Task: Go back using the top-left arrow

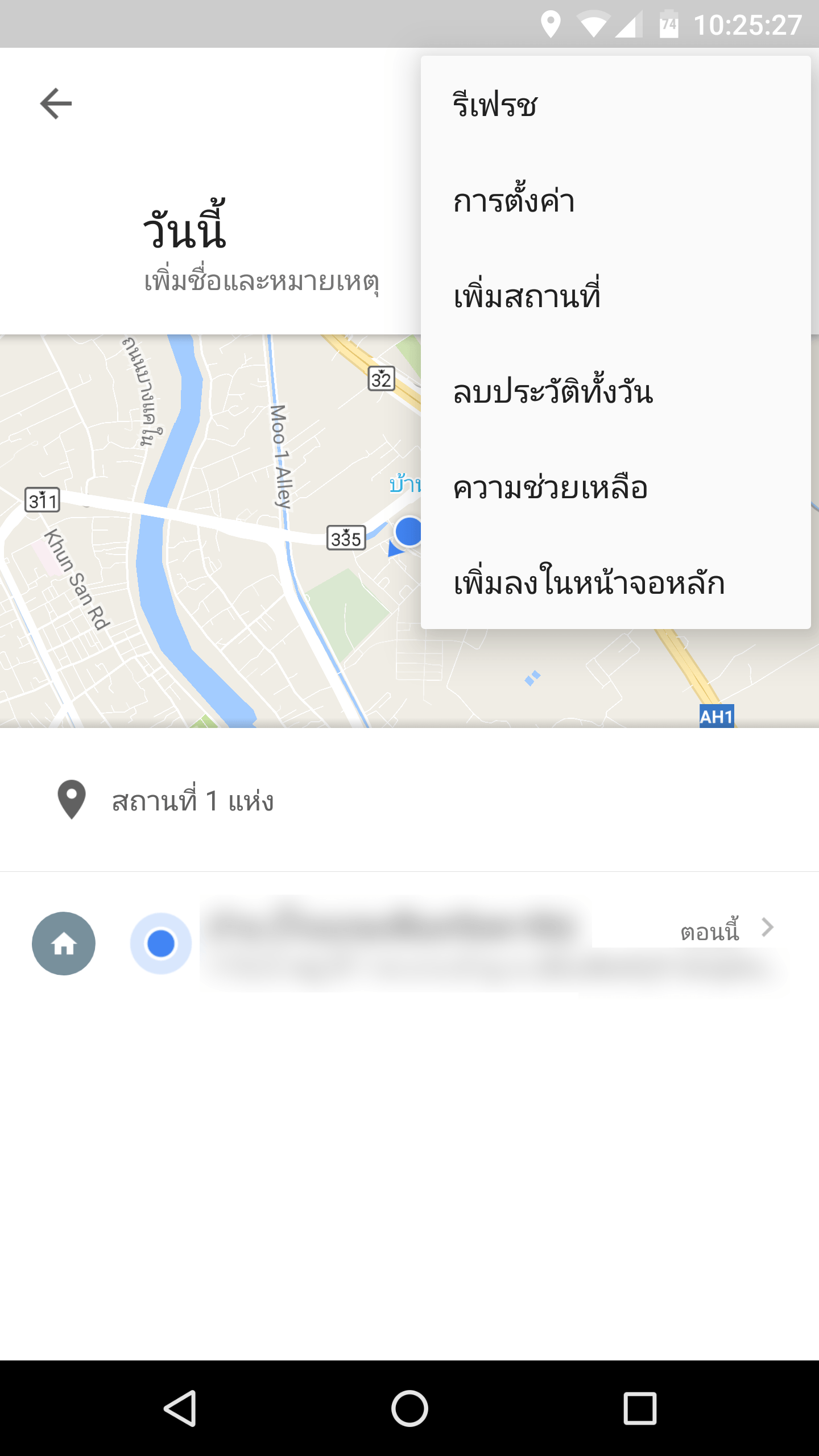Action: [56, 104]
